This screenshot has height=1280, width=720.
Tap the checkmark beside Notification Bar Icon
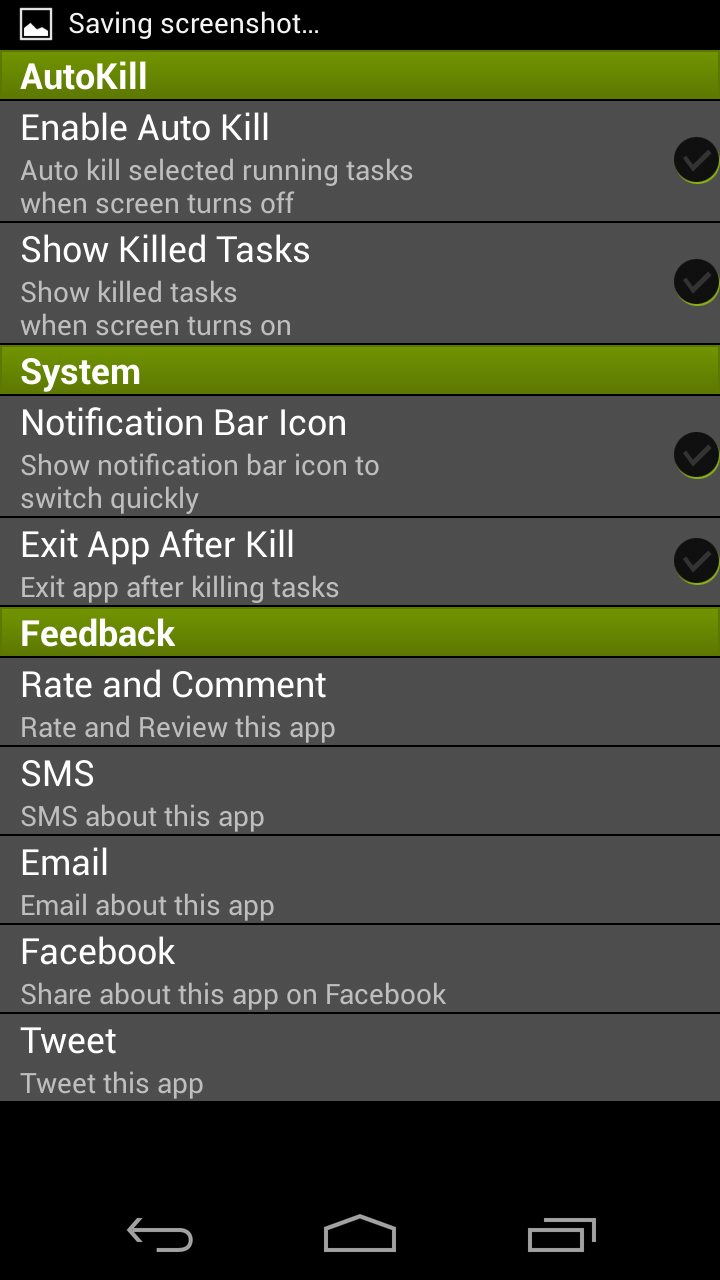point(696,455)
